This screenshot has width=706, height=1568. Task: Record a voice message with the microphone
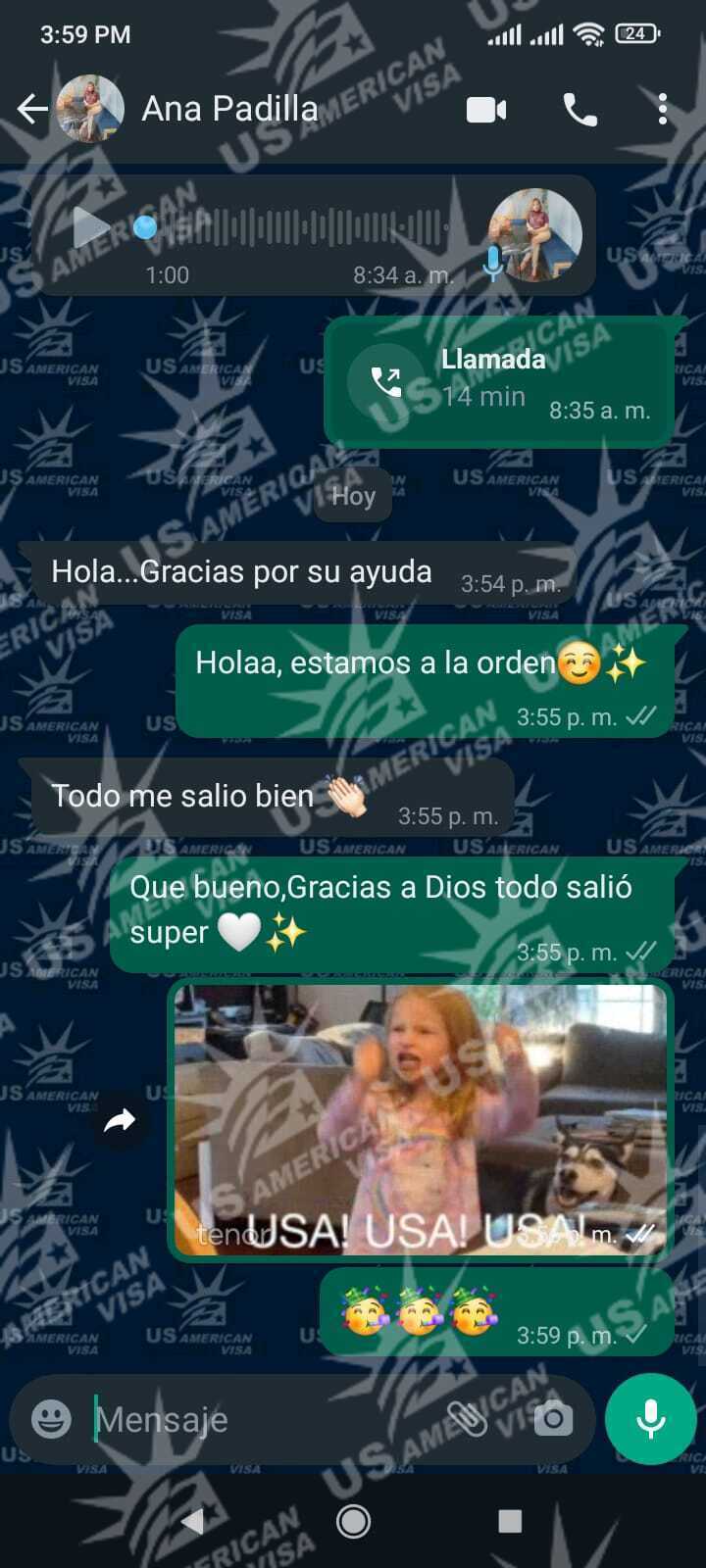click(x=651, y=1418)
